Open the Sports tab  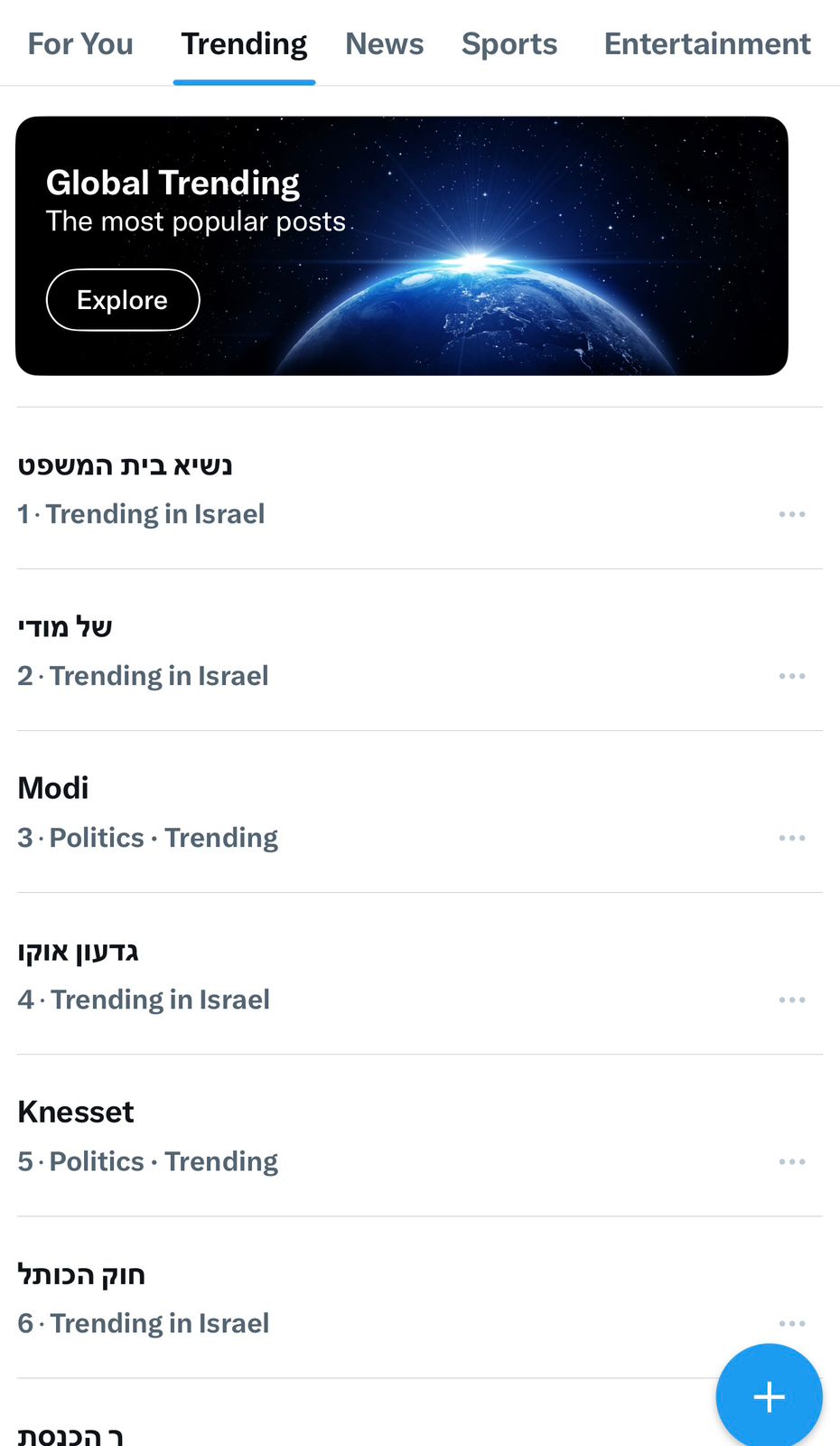(x=509, y=43)
